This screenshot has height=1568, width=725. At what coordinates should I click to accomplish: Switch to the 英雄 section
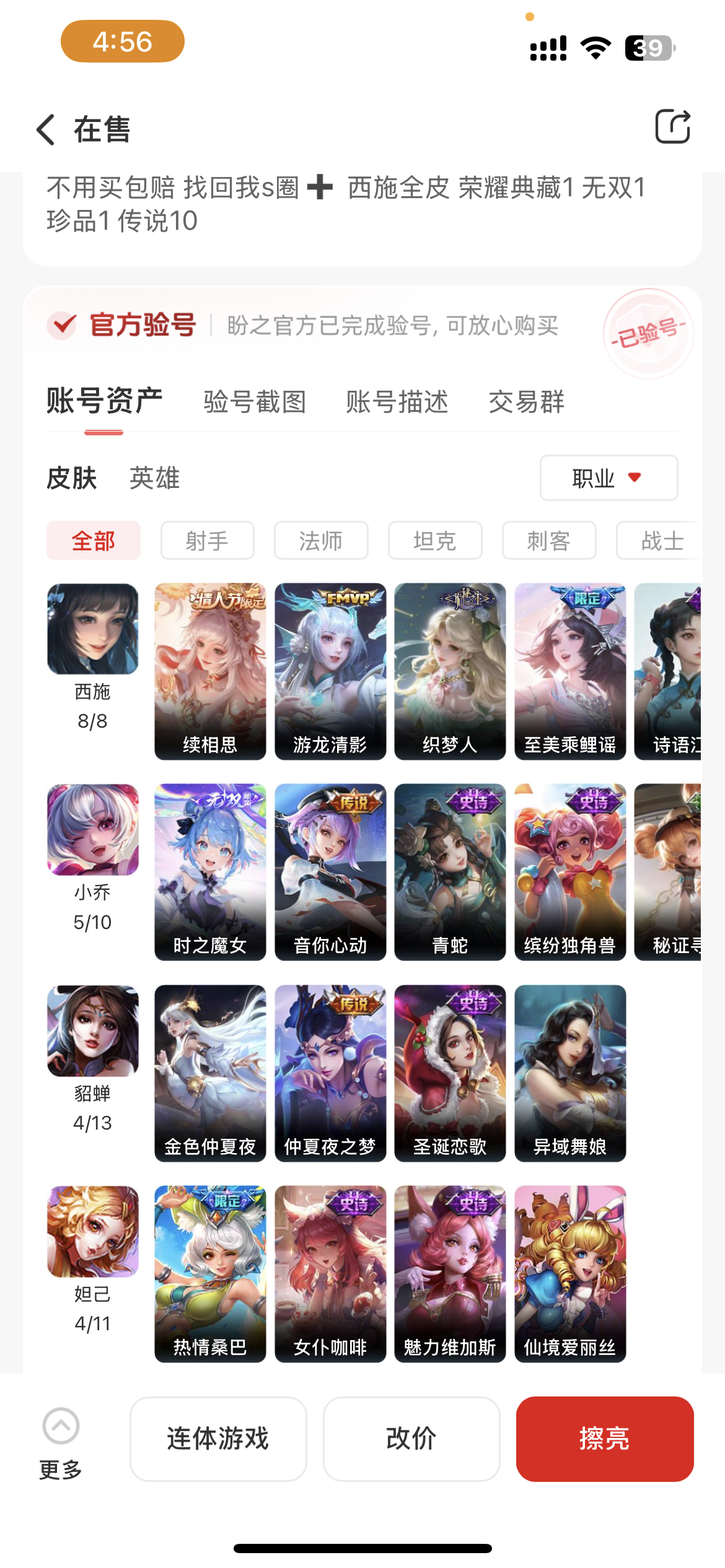click(154, 478)
